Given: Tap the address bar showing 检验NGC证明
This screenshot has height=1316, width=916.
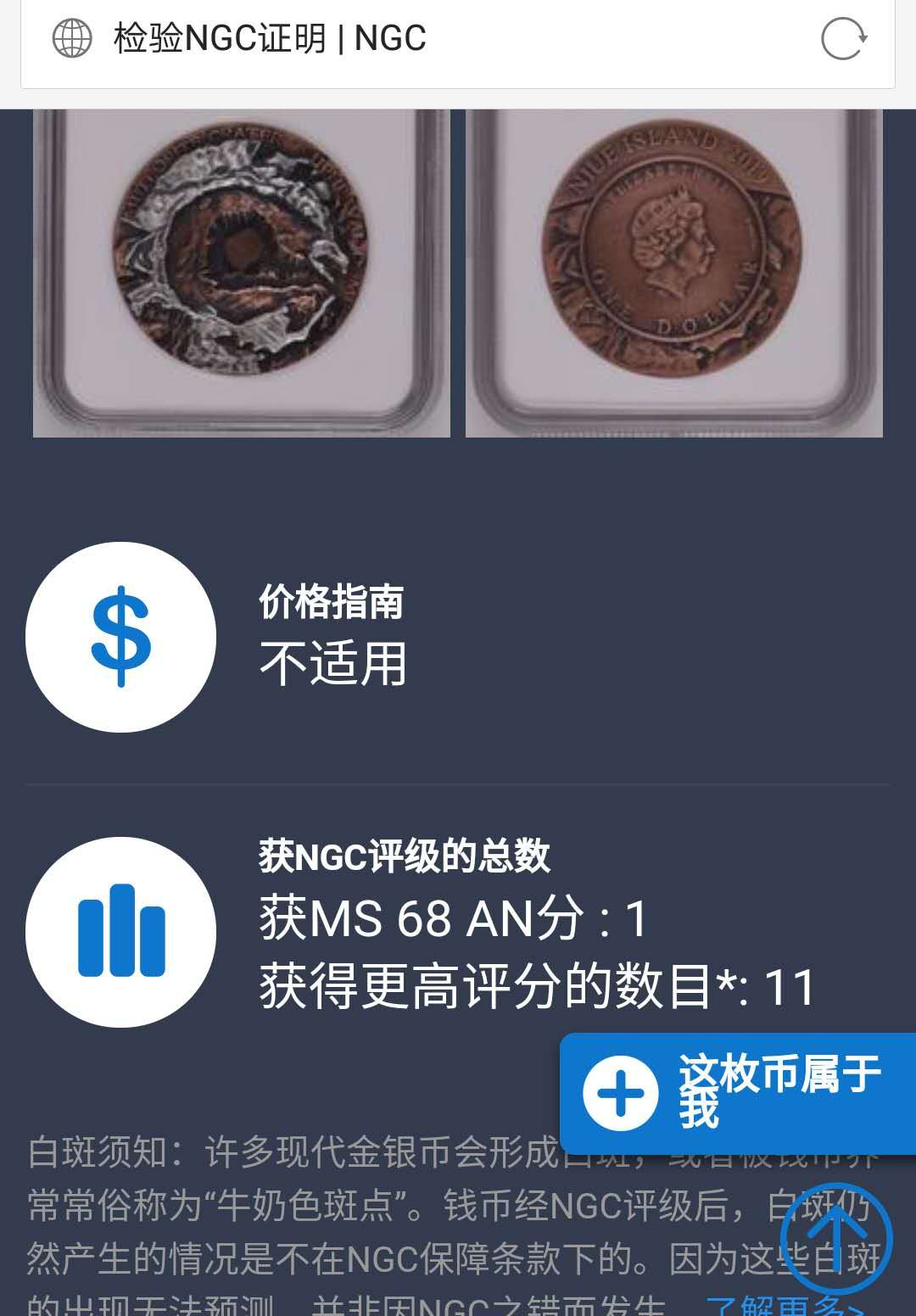Looking at the screenshot, I should coord(424,39).
